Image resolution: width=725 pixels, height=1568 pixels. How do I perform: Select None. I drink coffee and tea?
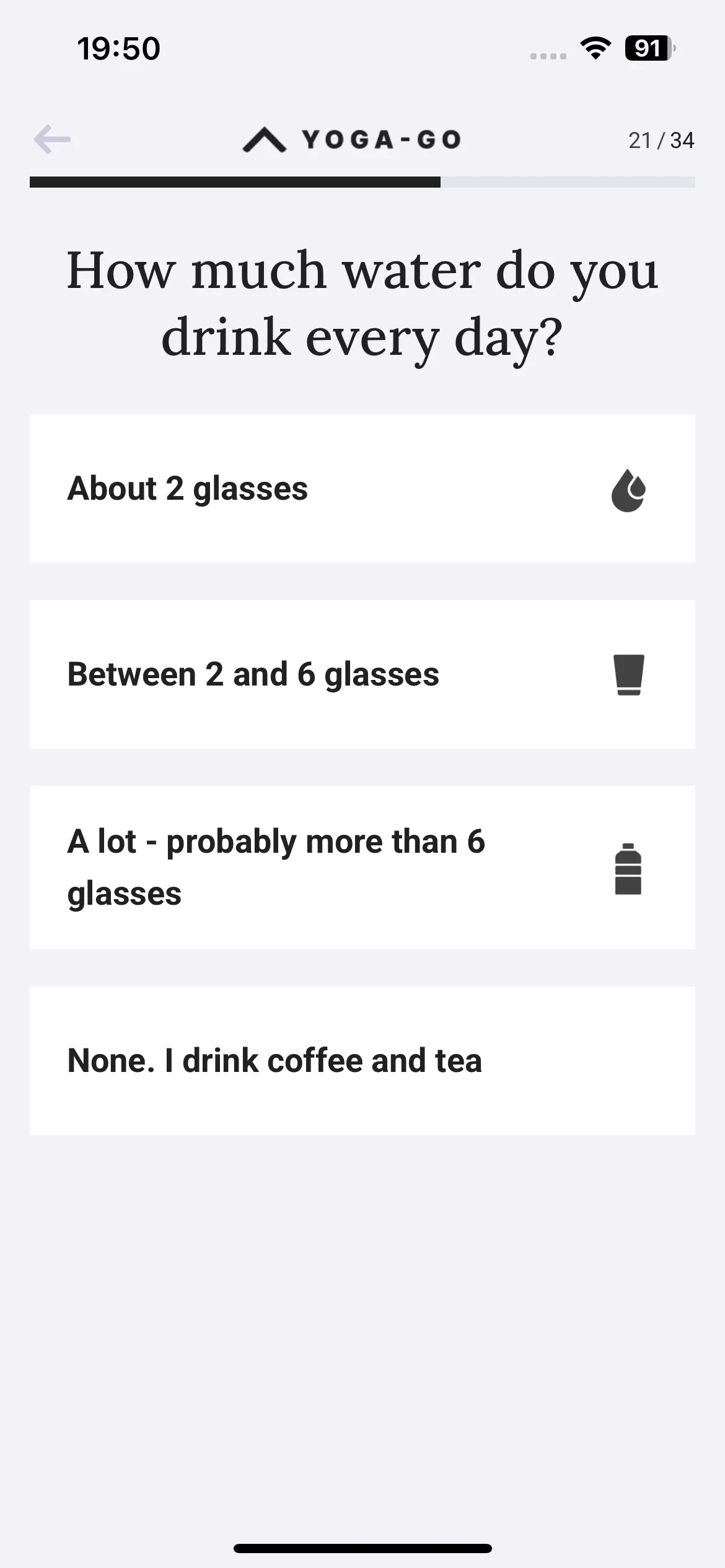pyautogui.click(x=362, y=1061)
